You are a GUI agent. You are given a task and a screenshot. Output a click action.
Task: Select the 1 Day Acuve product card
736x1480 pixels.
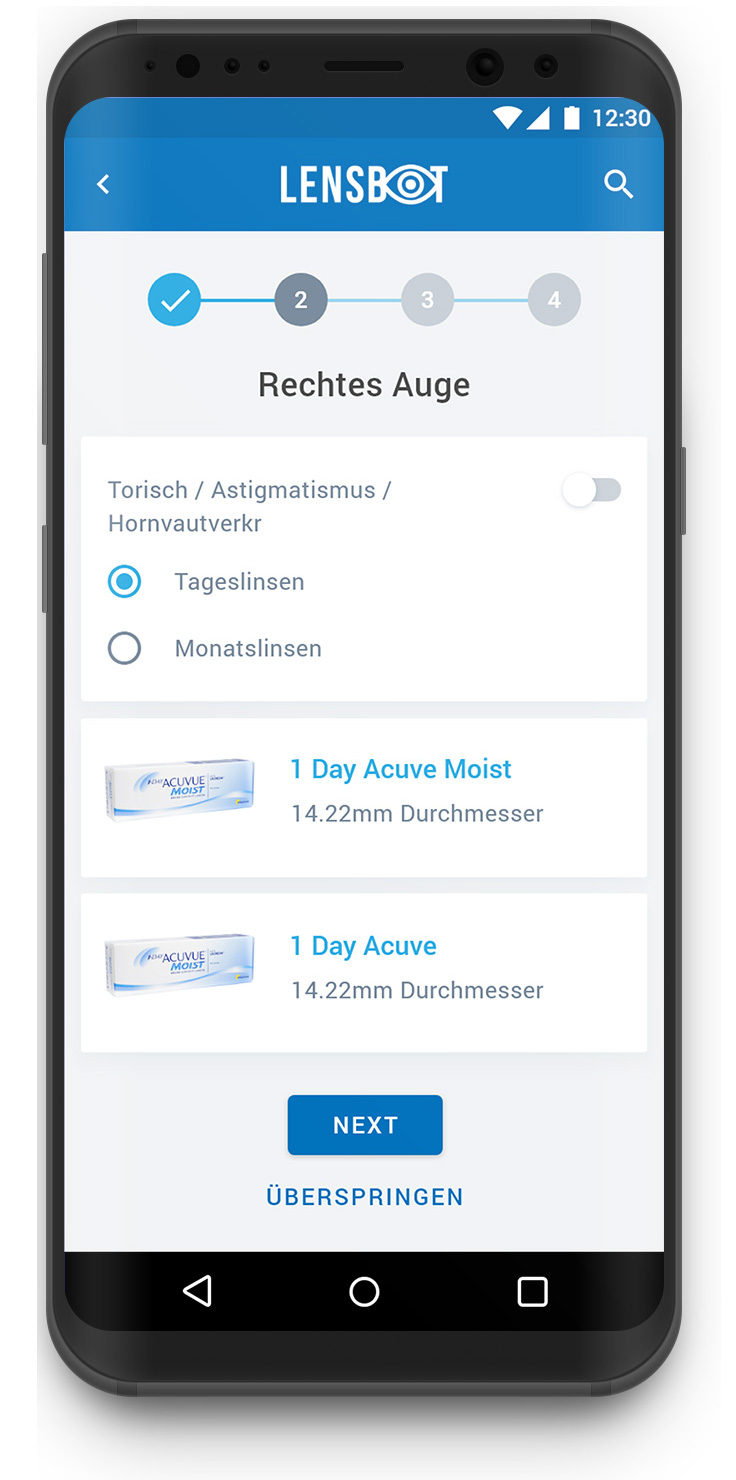pos(364,972)
